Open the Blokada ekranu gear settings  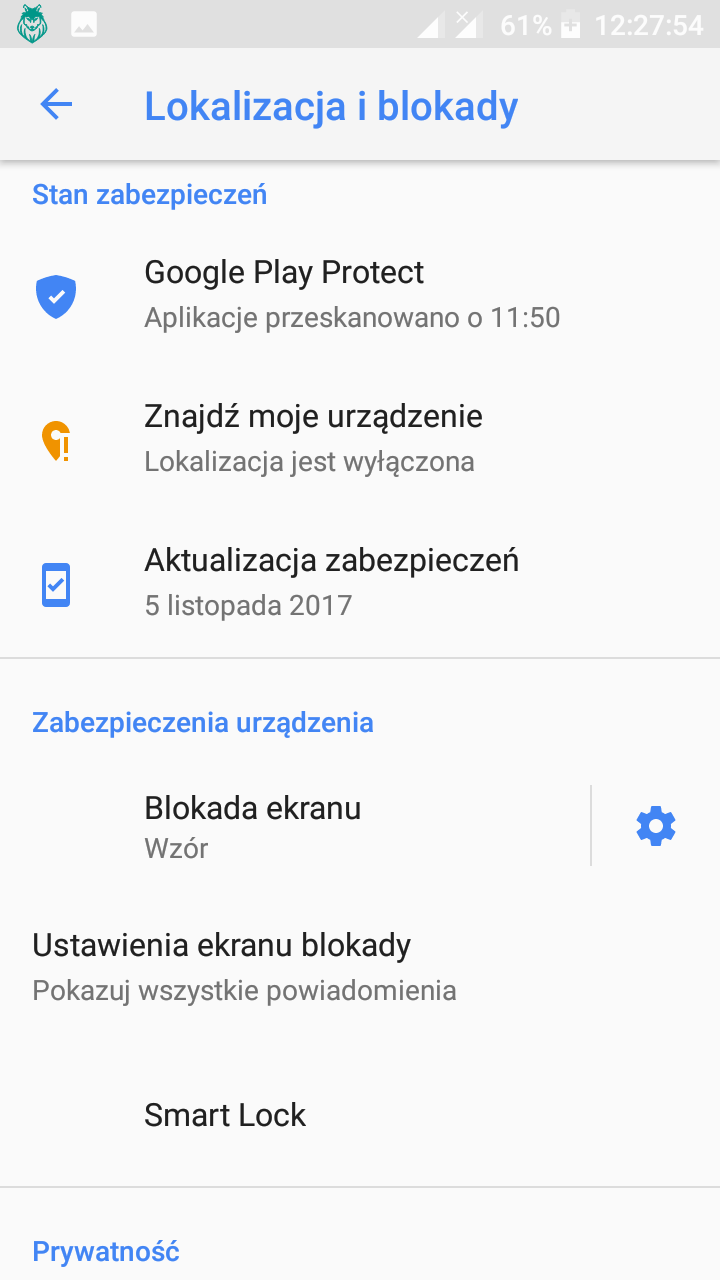656,826
